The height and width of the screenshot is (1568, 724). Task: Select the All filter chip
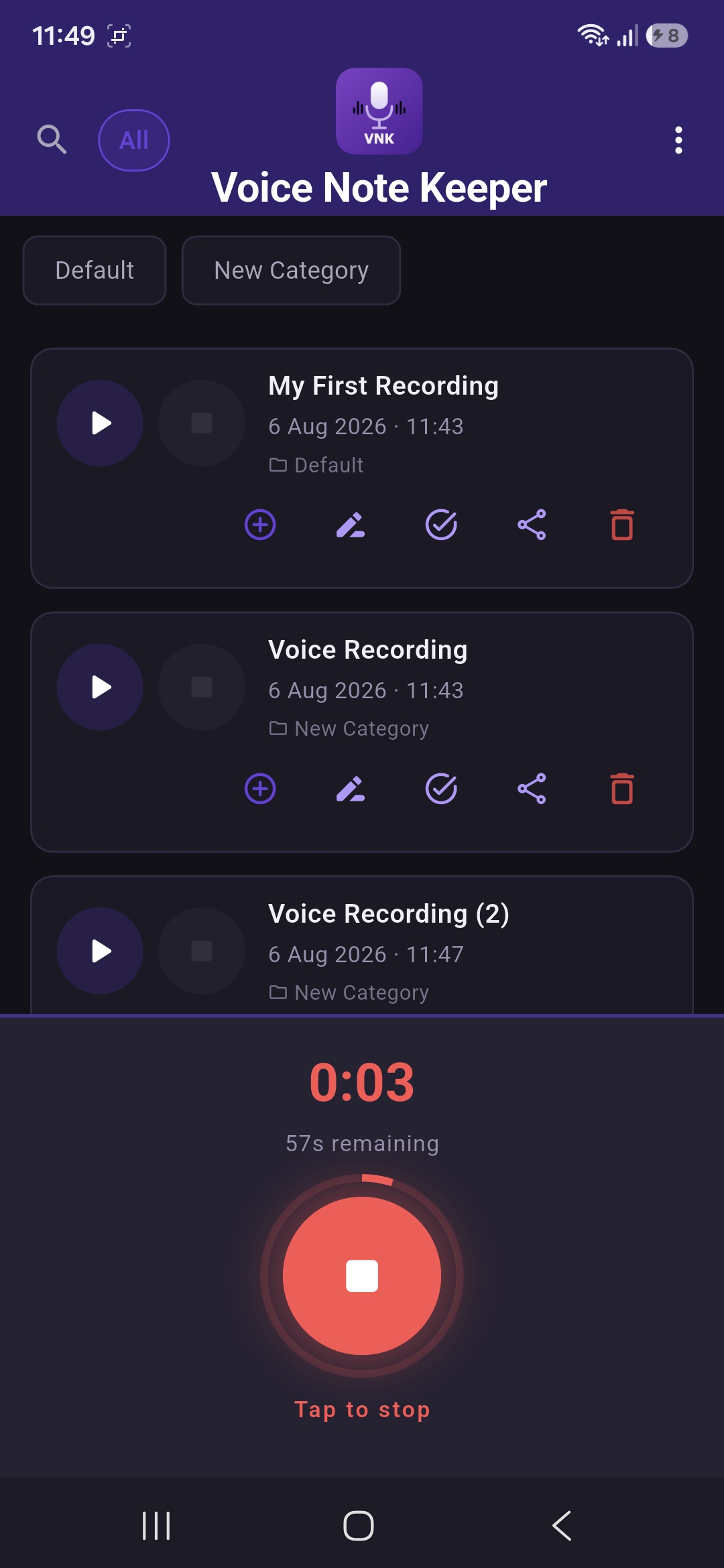point(134,140)
